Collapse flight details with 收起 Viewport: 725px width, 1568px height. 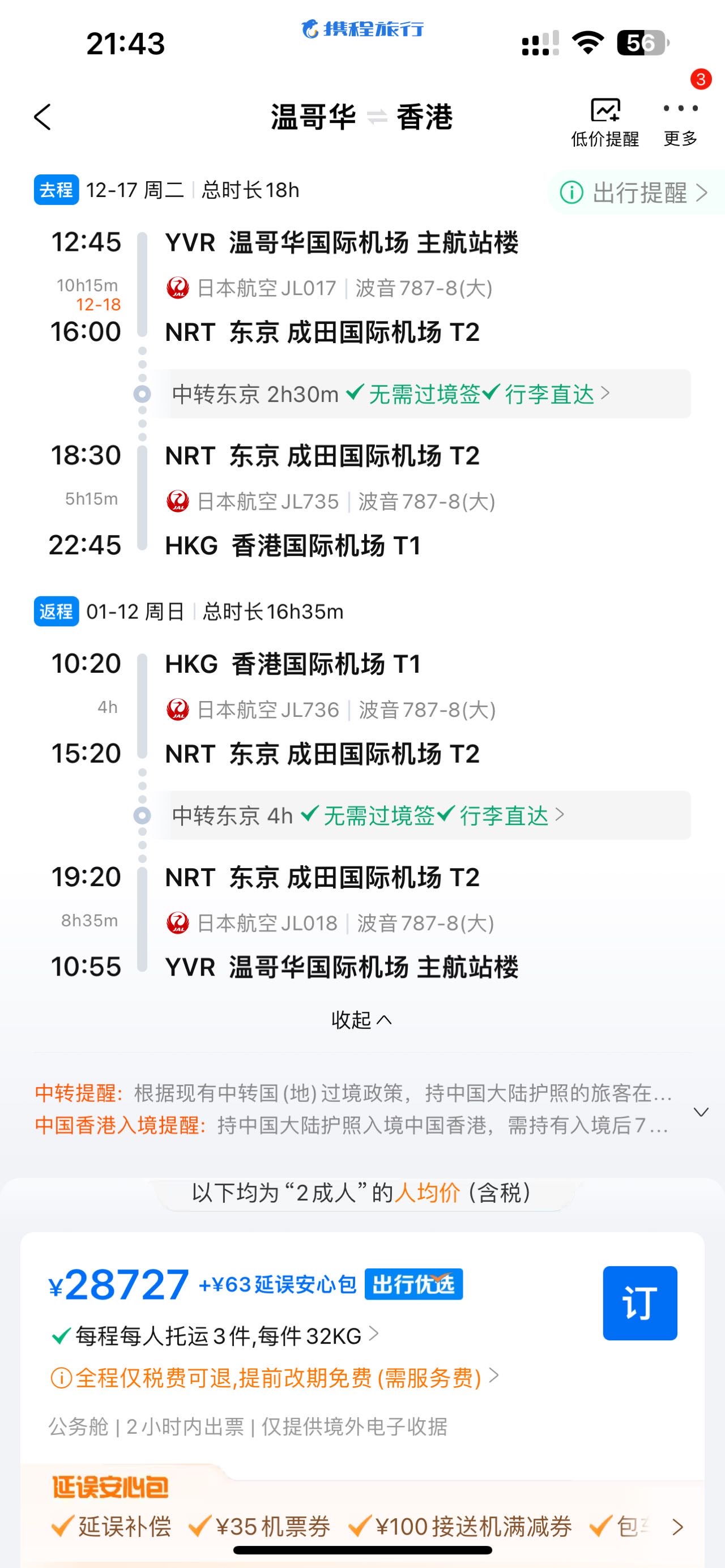(361, 1019)
